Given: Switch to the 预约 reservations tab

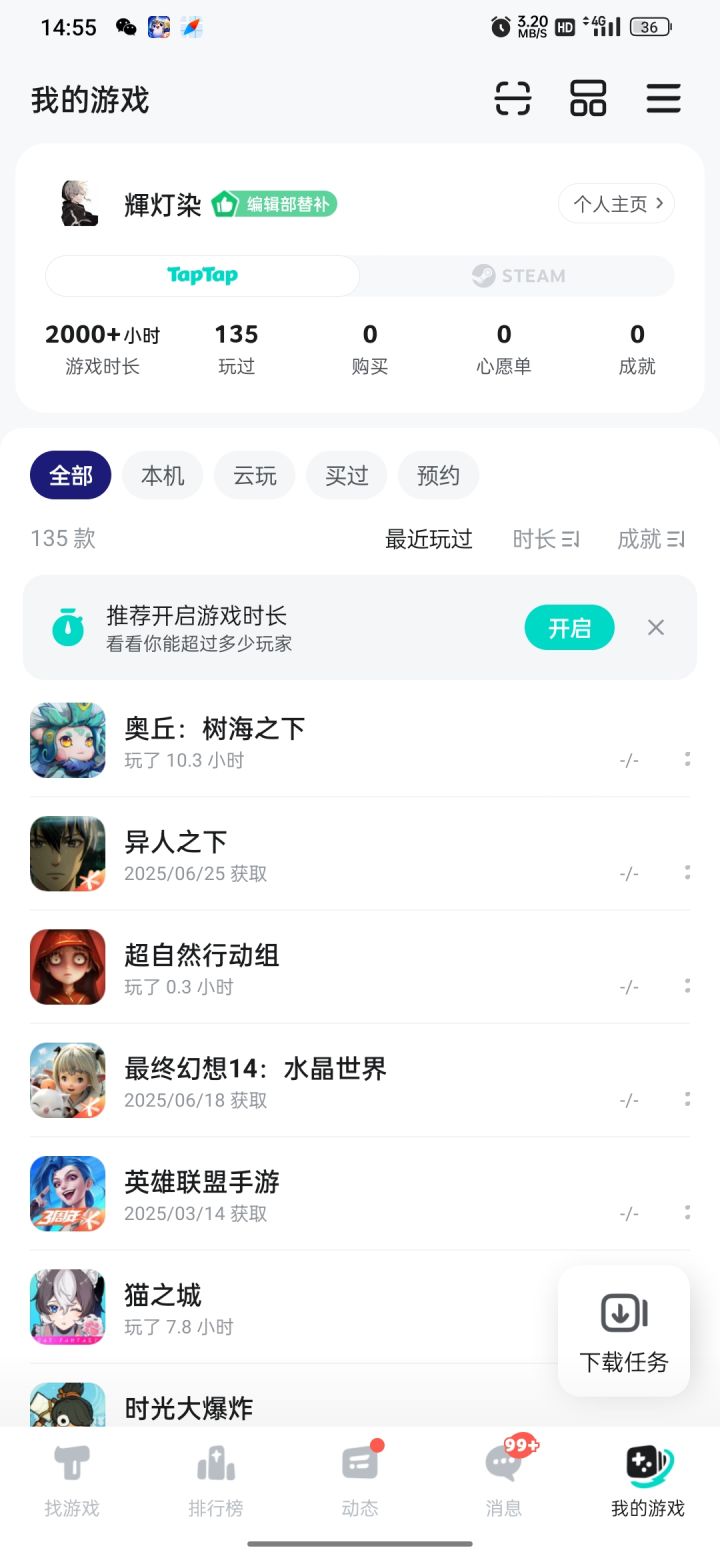Looking at the screenshot, I should pyautogui.click(x=438, y=475).
